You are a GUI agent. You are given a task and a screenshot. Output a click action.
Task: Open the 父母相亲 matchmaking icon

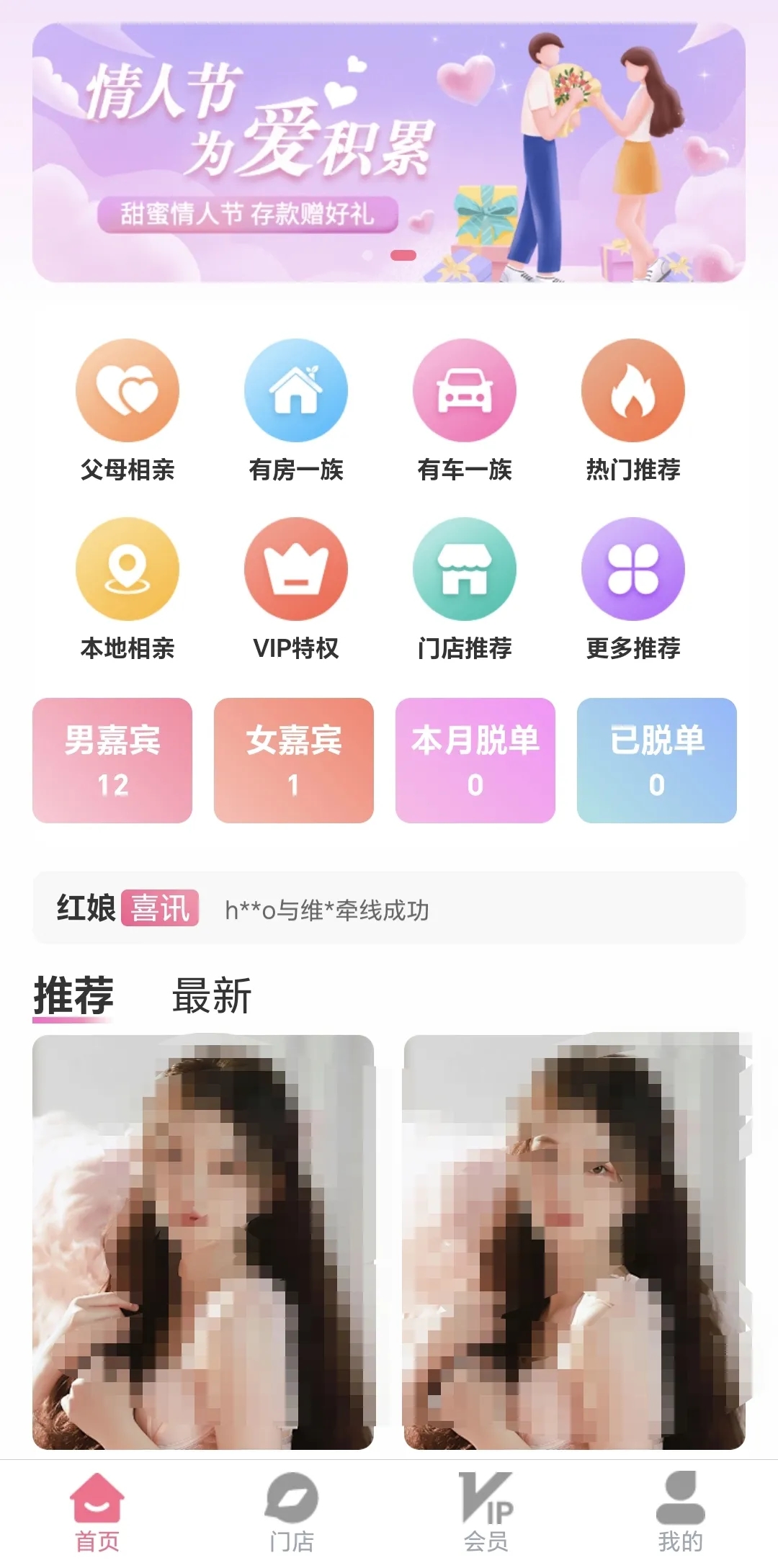coord(128,389)
